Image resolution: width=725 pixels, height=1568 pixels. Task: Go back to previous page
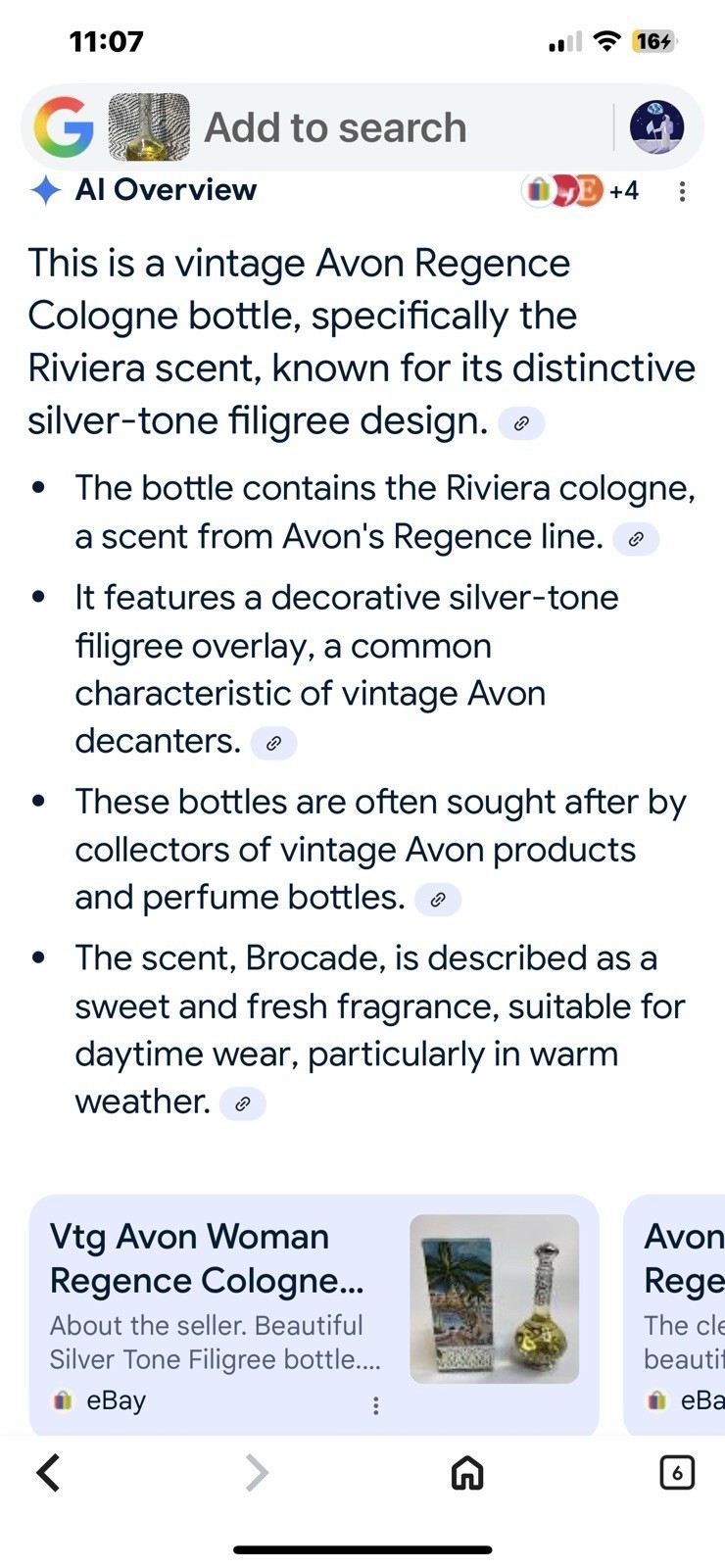coord(48,1472)
